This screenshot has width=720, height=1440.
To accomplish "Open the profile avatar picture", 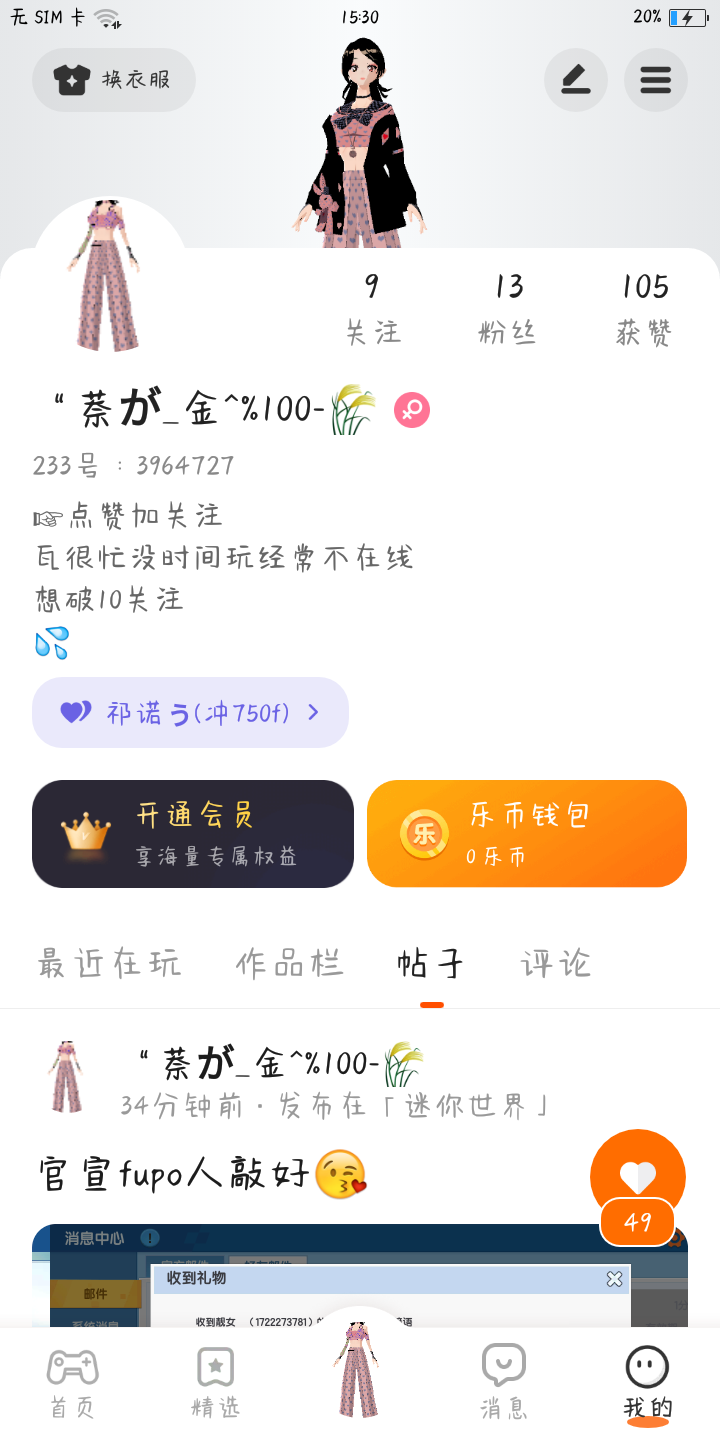I will 108,275.
